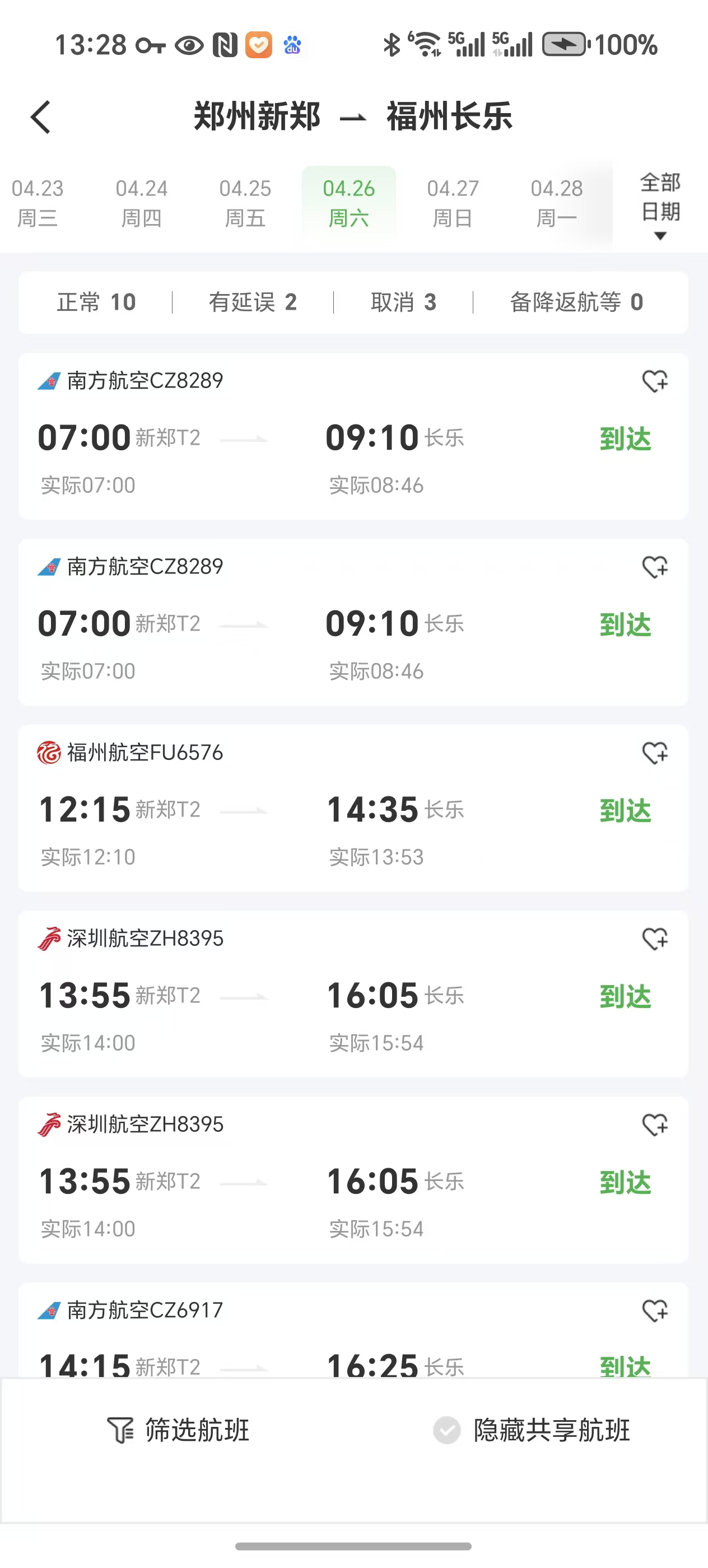Screen dimensions: 708x1568
Task: Go back from the flight list
Action: 41,117
